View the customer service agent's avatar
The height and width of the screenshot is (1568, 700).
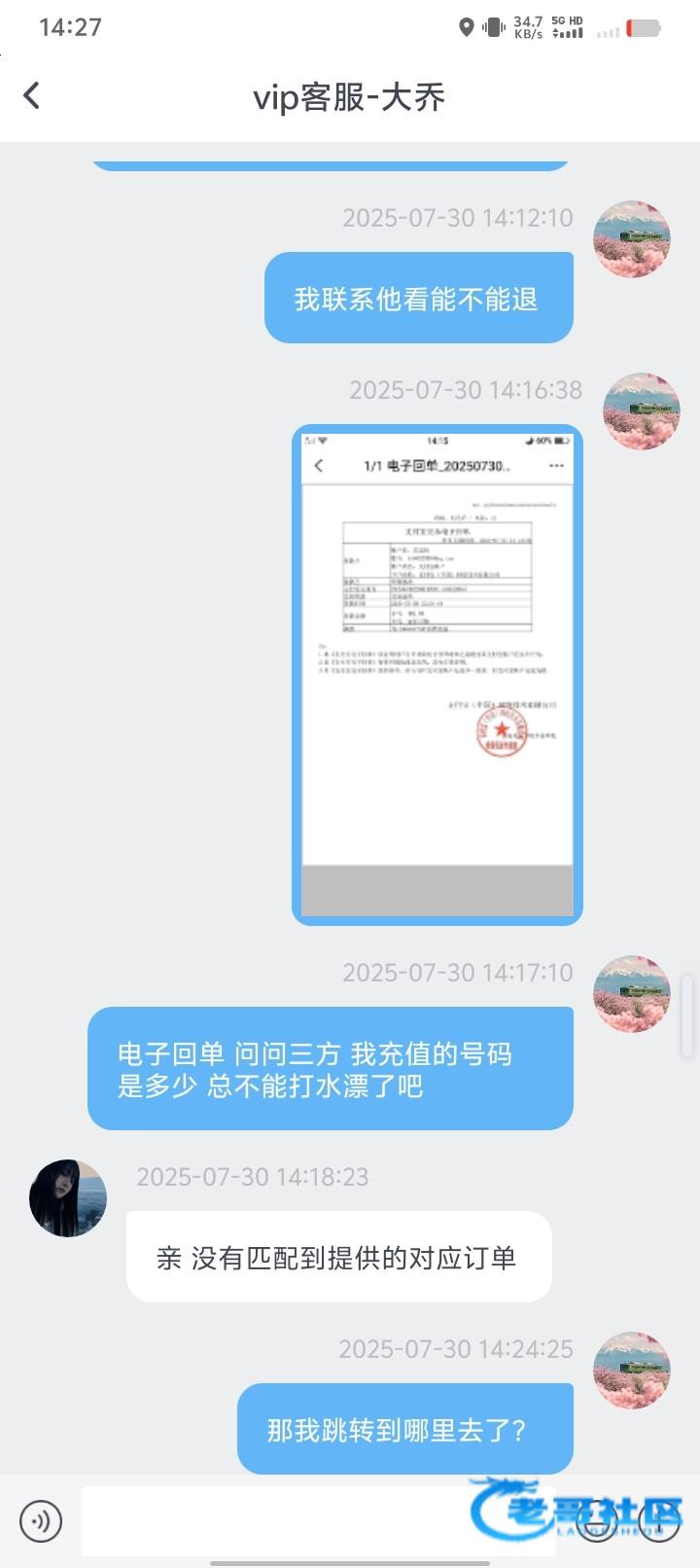(67, 1197)
